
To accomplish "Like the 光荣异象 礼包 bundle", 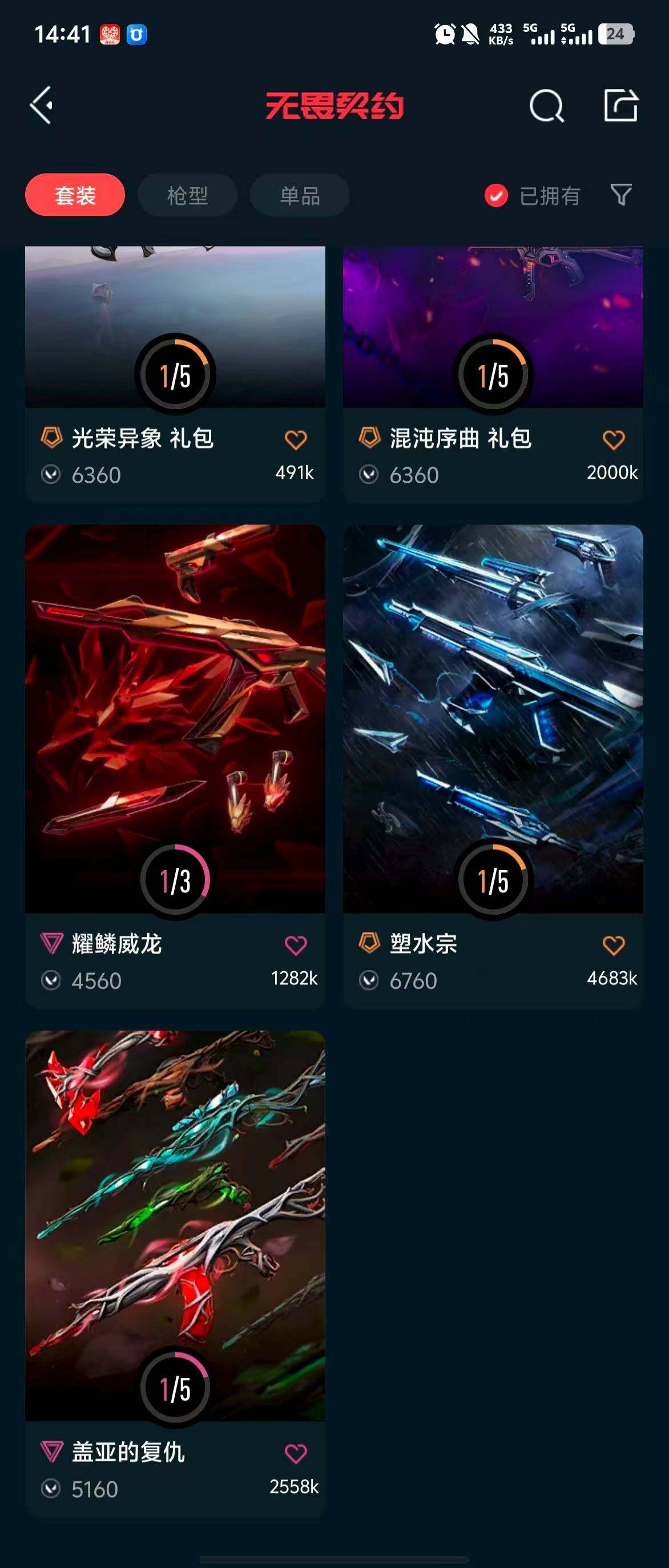I will coord(296,439).
